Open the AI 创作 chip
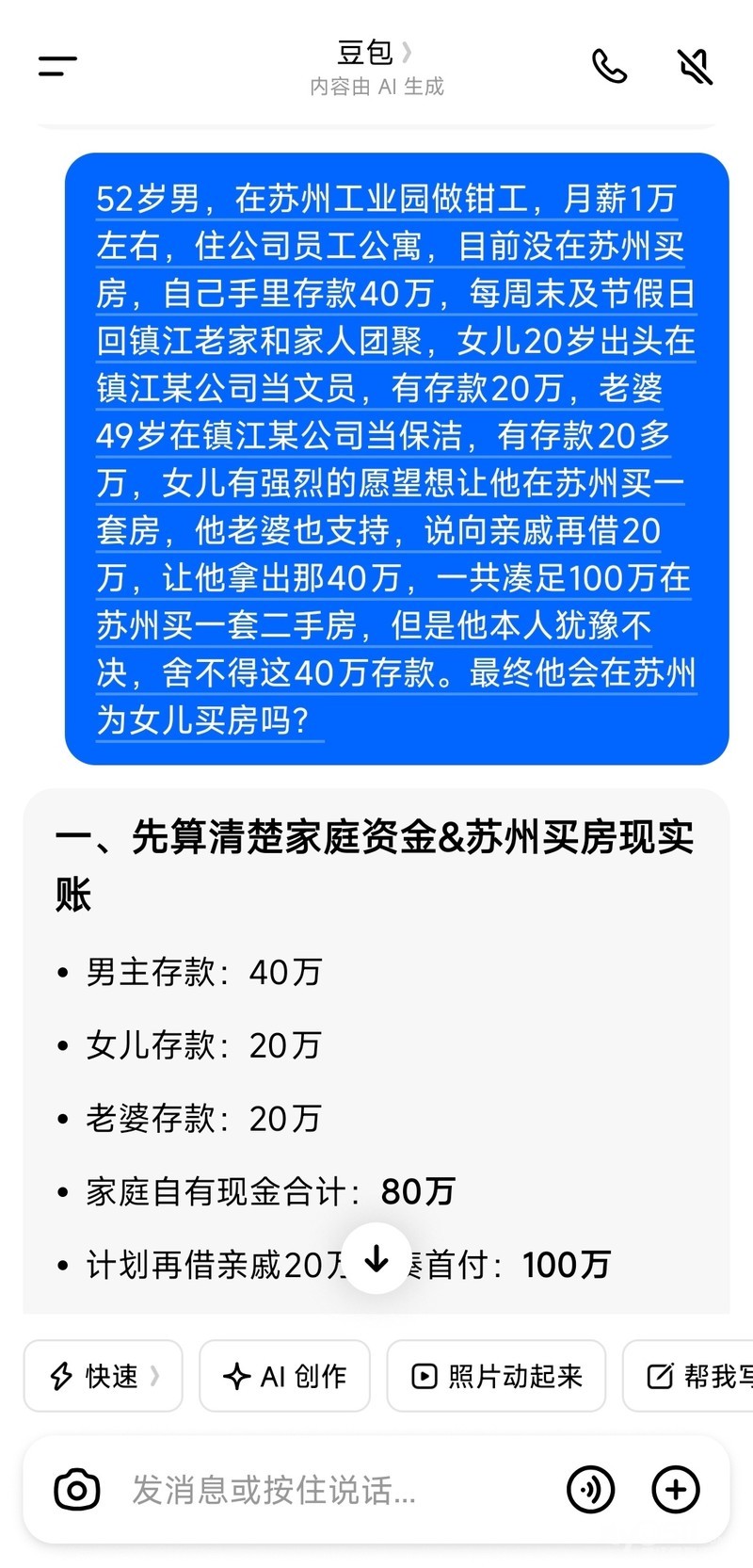 [x=284, y=1376]
